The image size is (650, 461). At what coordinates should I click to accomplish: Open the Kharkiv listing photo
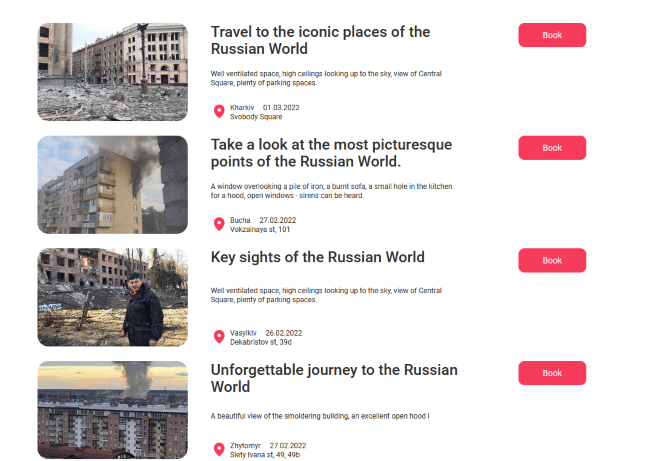pyautogui.click(x=112, y=72)
